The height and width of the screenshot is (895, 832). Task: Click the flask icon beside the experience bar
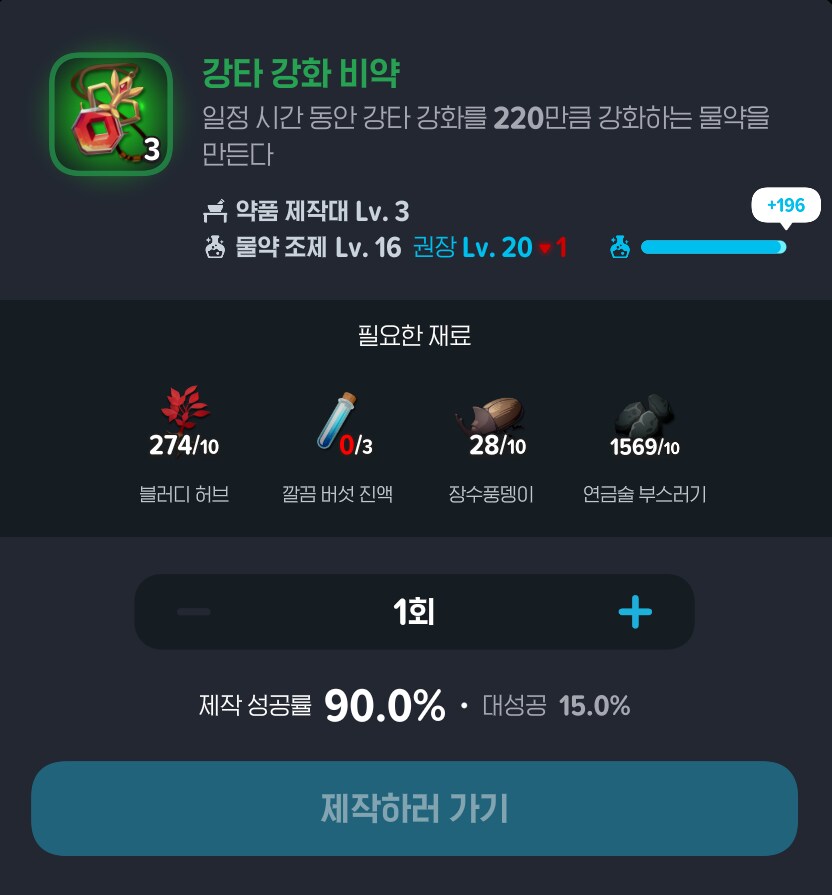619,247
